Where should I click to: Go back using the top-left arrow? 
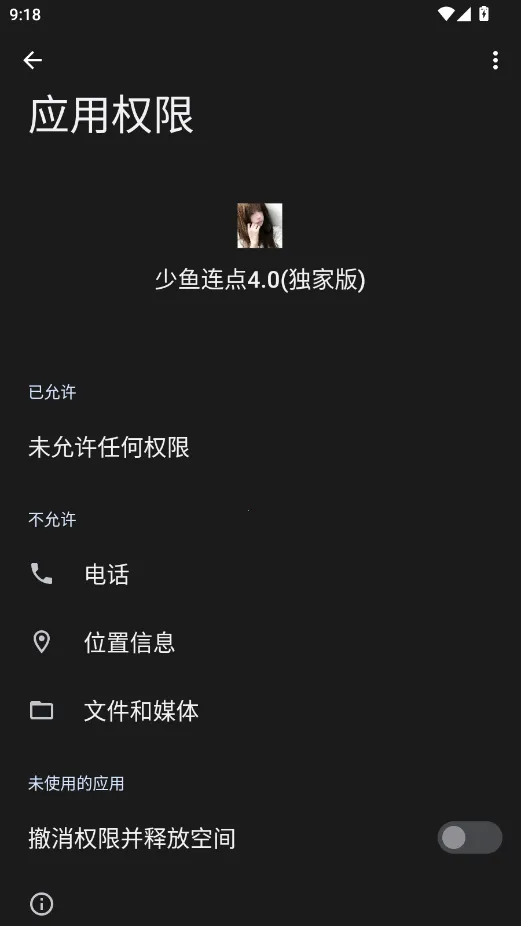32,60
